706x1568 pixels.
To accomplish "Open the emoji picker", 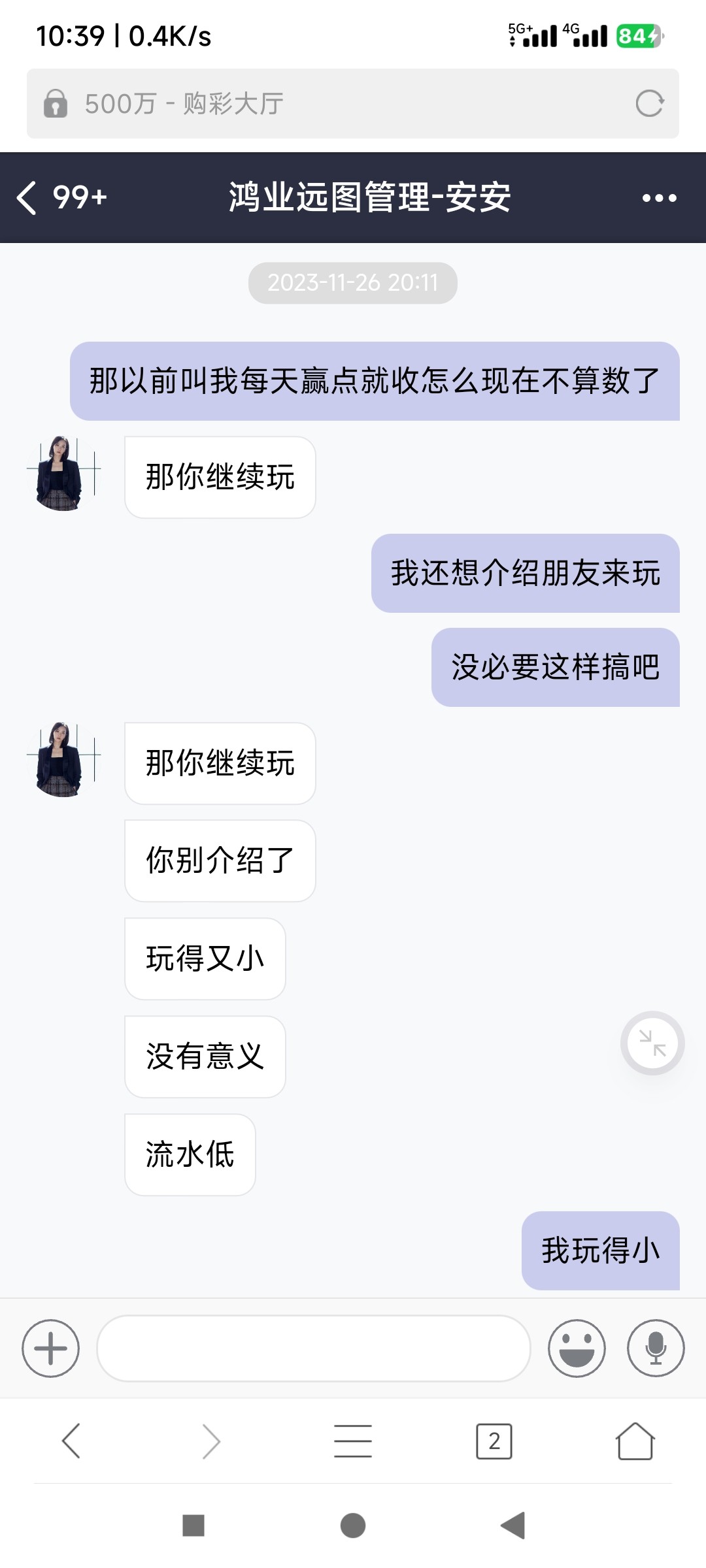I will [x=577, y=1347].
